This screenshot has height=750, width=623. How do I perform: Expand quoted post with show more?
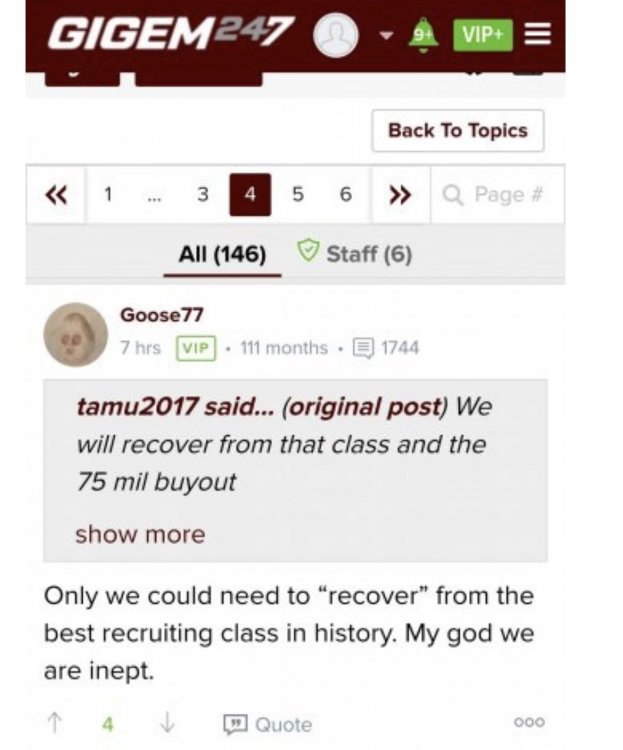click(x=140, y=534)
